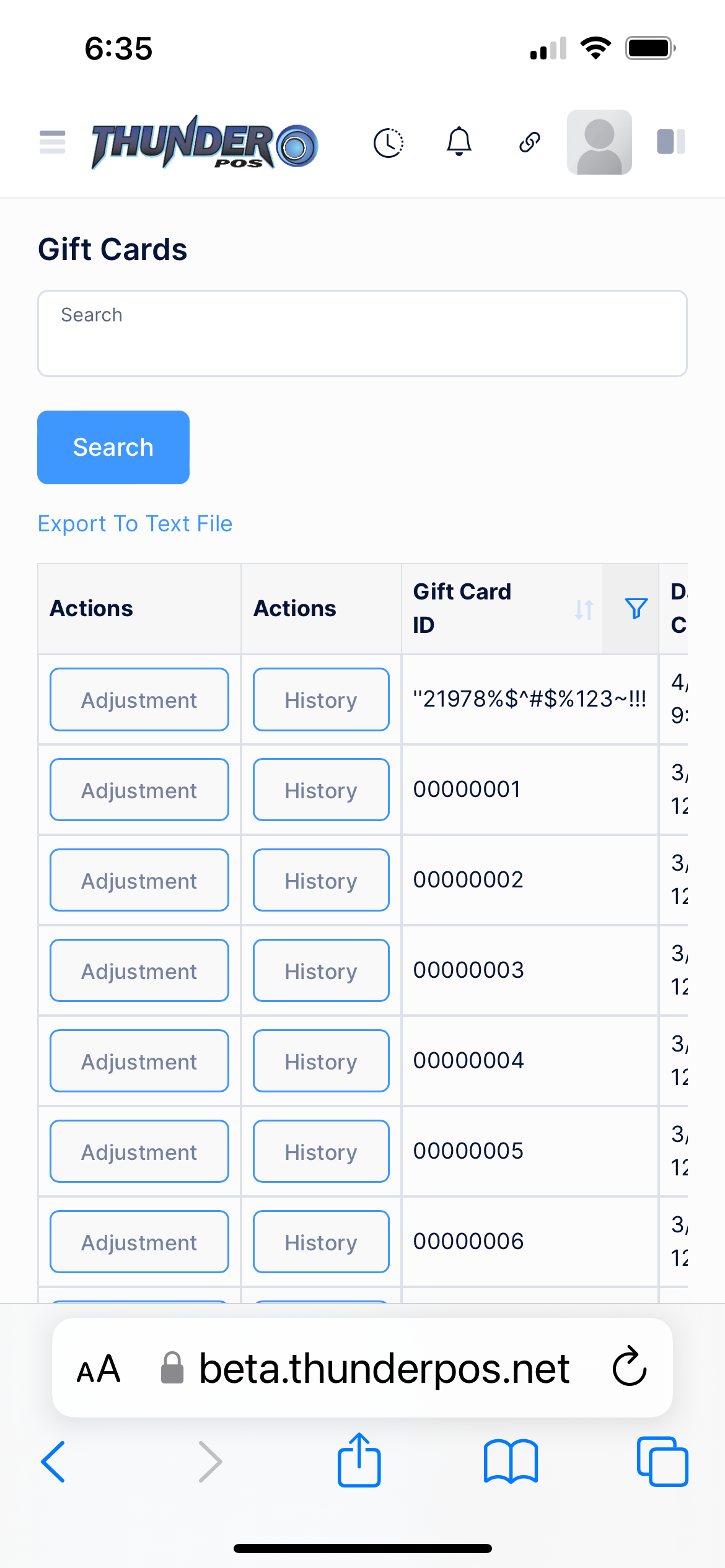Viewport: 725px width, 1568px height.
Task: Open the Safari tab switcher
Action: [x=661, y=1461]
